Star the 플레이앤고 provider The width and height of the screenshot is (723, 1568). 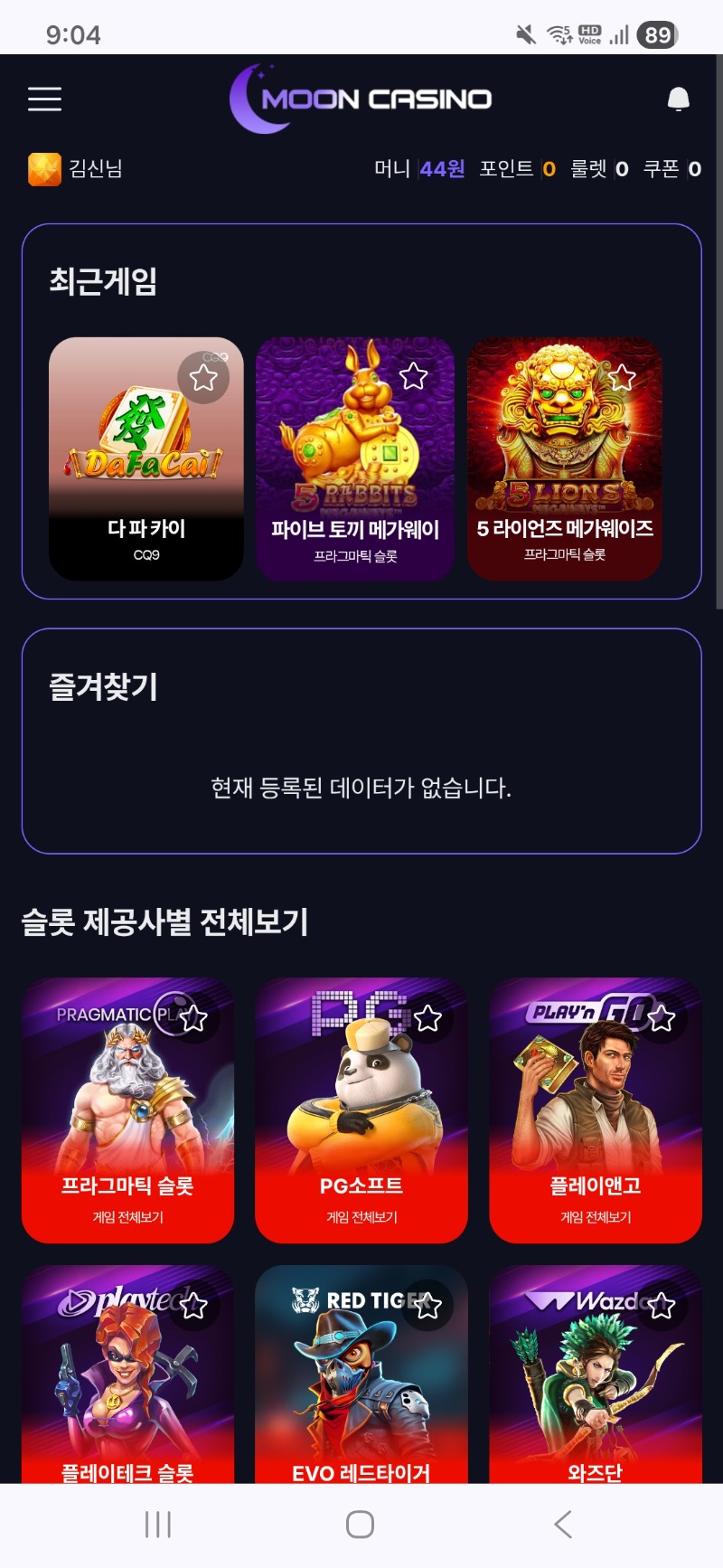tap(662, 1019)
